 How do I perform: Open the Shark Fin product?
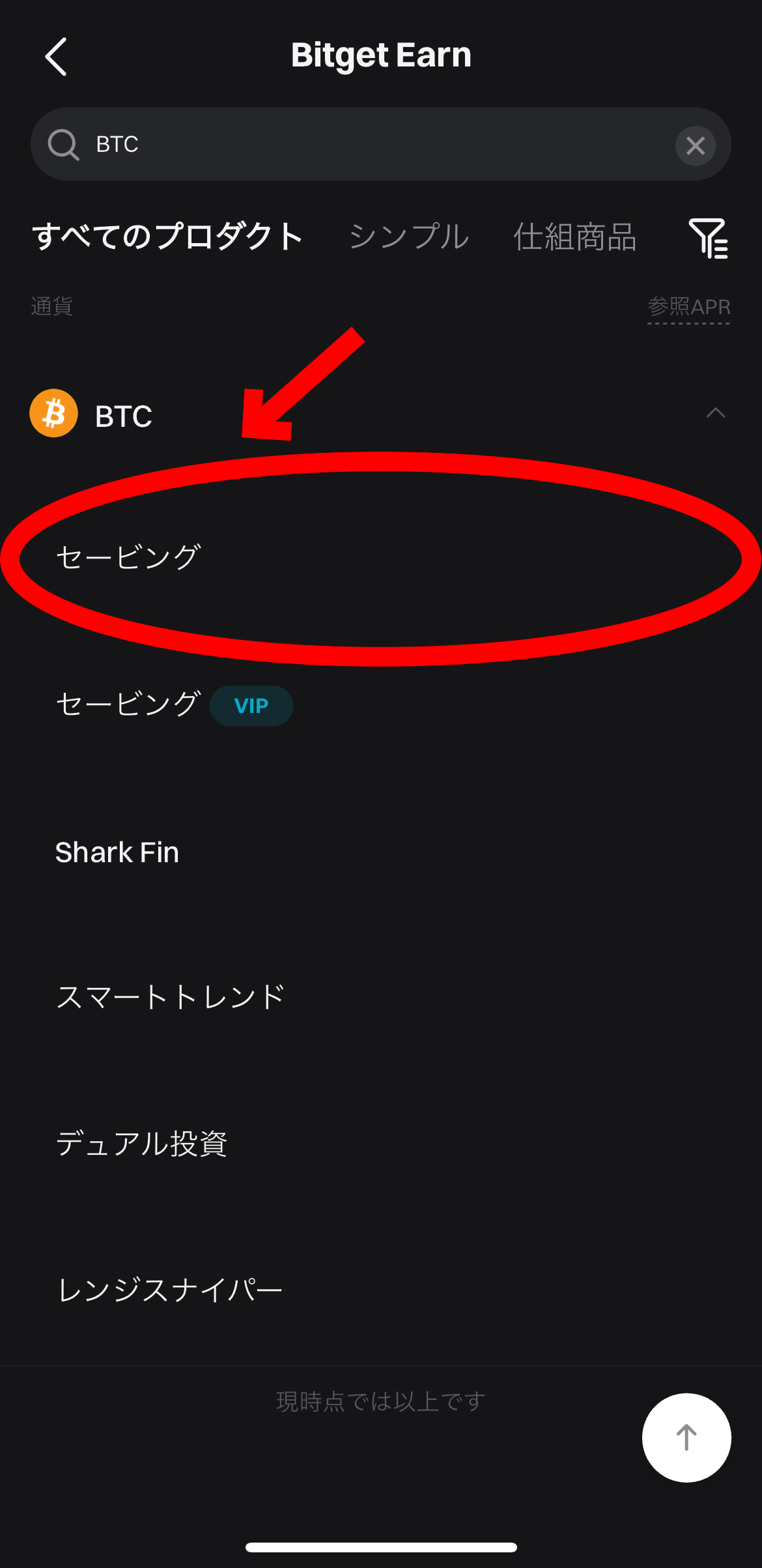point(117,852)
